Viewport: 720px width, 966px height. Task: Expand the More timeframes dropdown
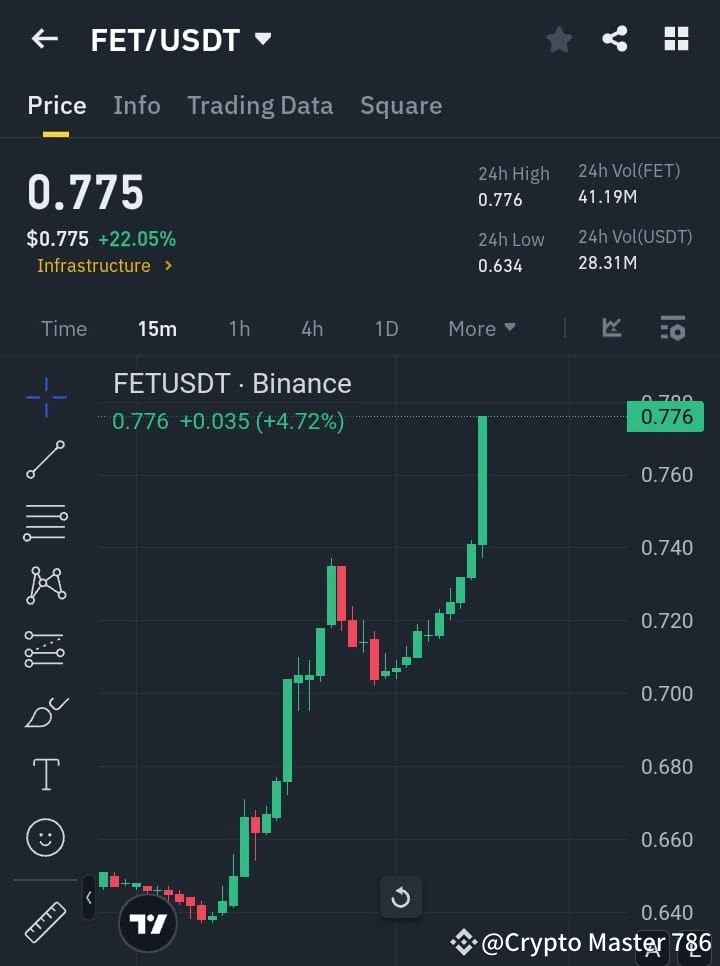pos(481,328)
